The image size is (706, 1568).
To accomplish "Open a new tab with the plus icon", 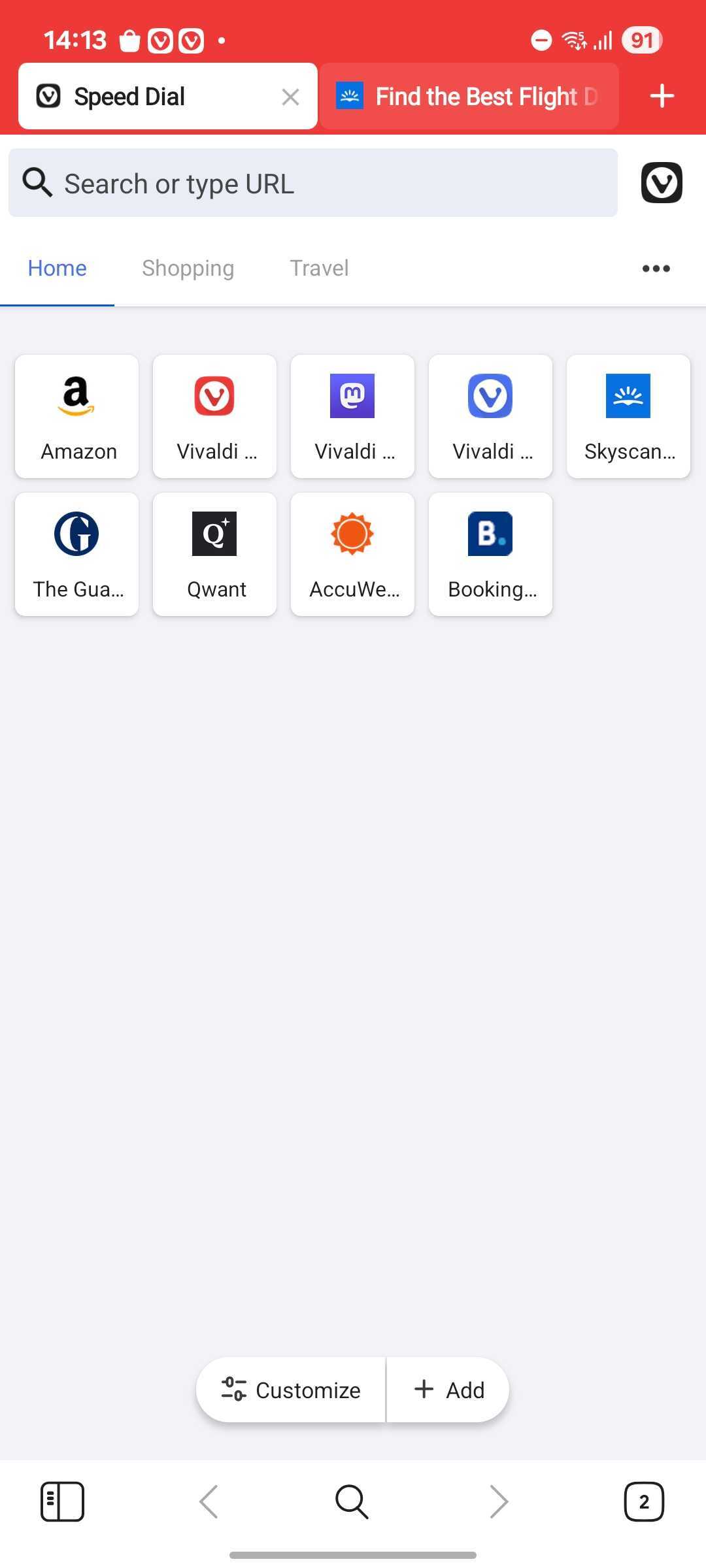I will click(662, 96).
